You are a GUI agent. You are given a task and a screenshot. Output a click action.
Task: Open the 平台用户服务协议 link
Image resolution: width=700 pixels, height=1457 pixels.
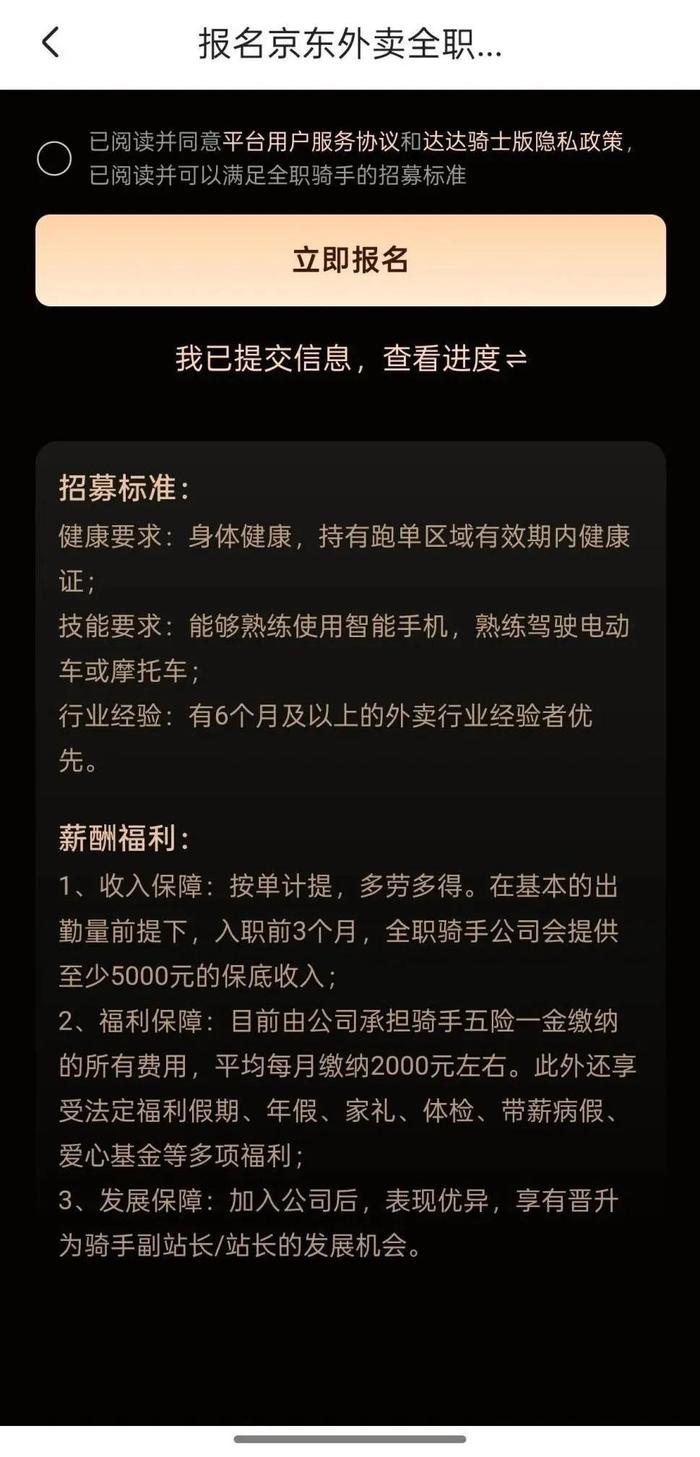tap(310, 142)
